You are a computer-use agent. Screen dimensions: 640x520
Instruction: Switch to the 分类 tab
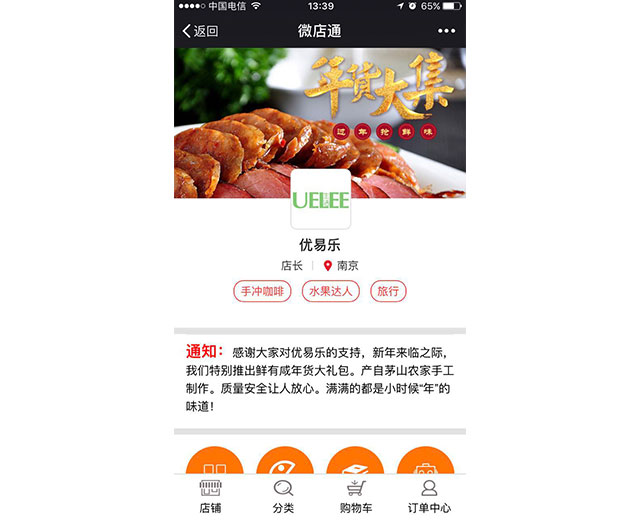[283, 496]
